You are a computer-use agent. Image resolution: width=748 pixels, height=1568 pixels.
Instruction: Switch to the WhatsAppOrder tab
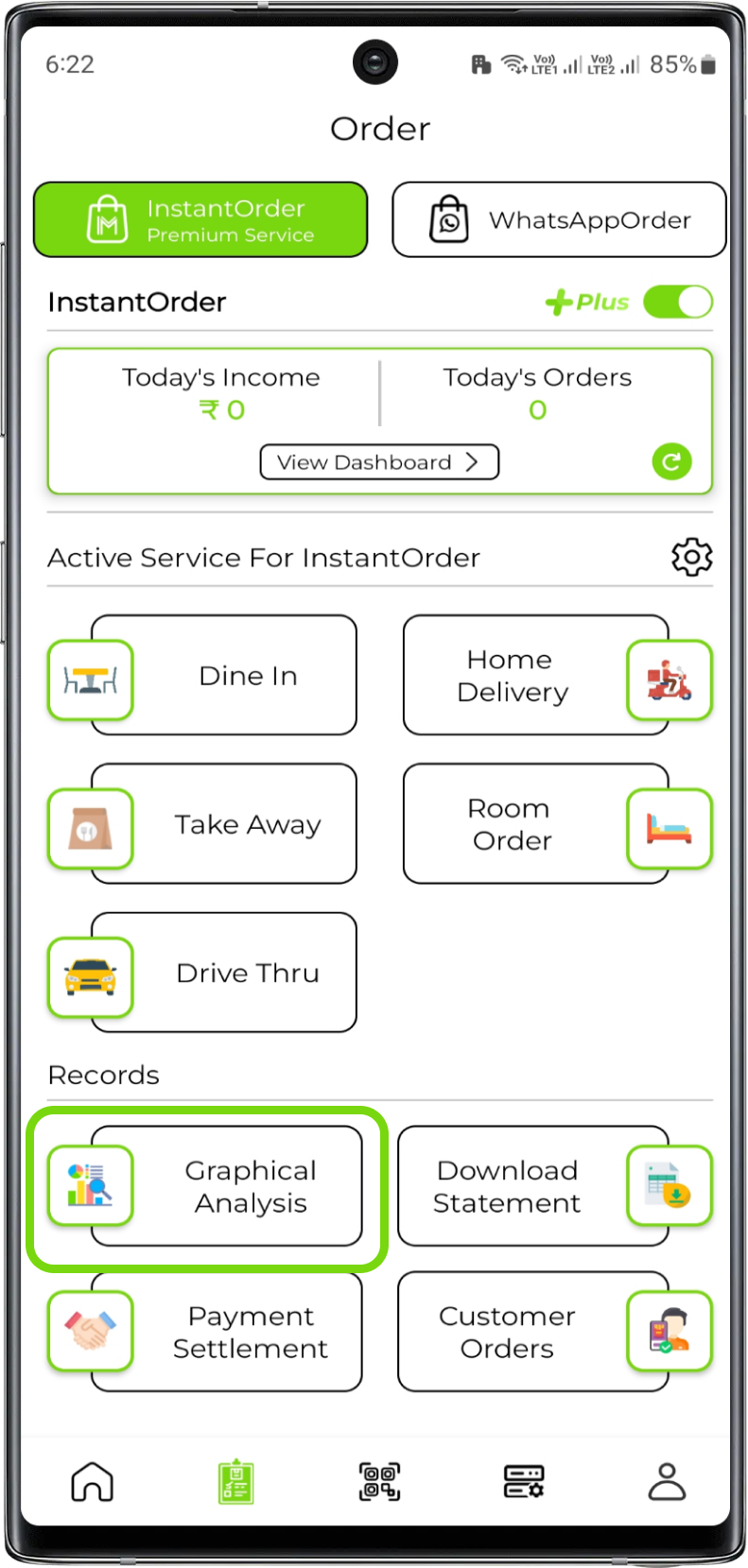point(559,219)
